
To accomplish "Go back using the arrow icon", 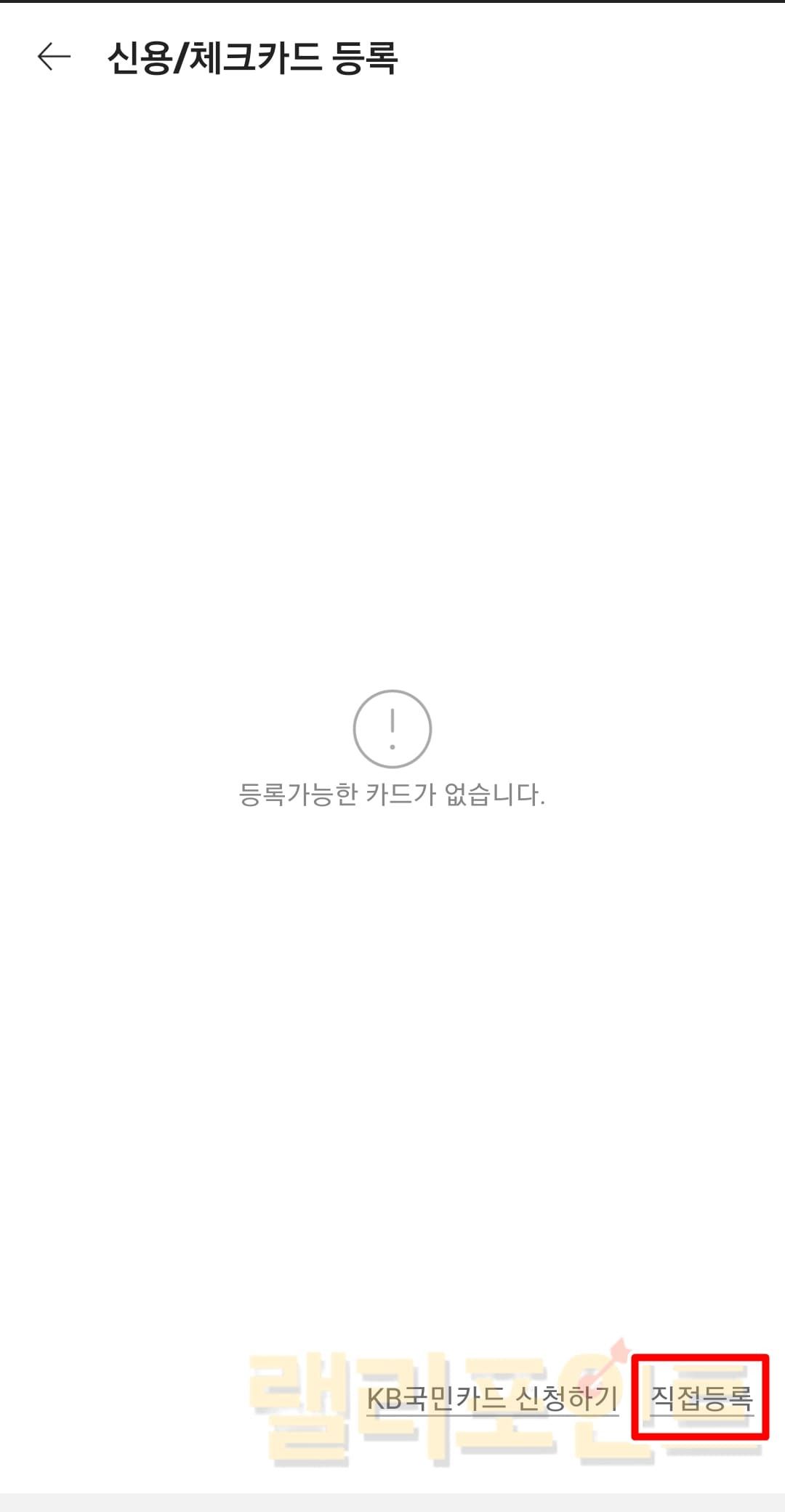I will (x=54, y=57).
